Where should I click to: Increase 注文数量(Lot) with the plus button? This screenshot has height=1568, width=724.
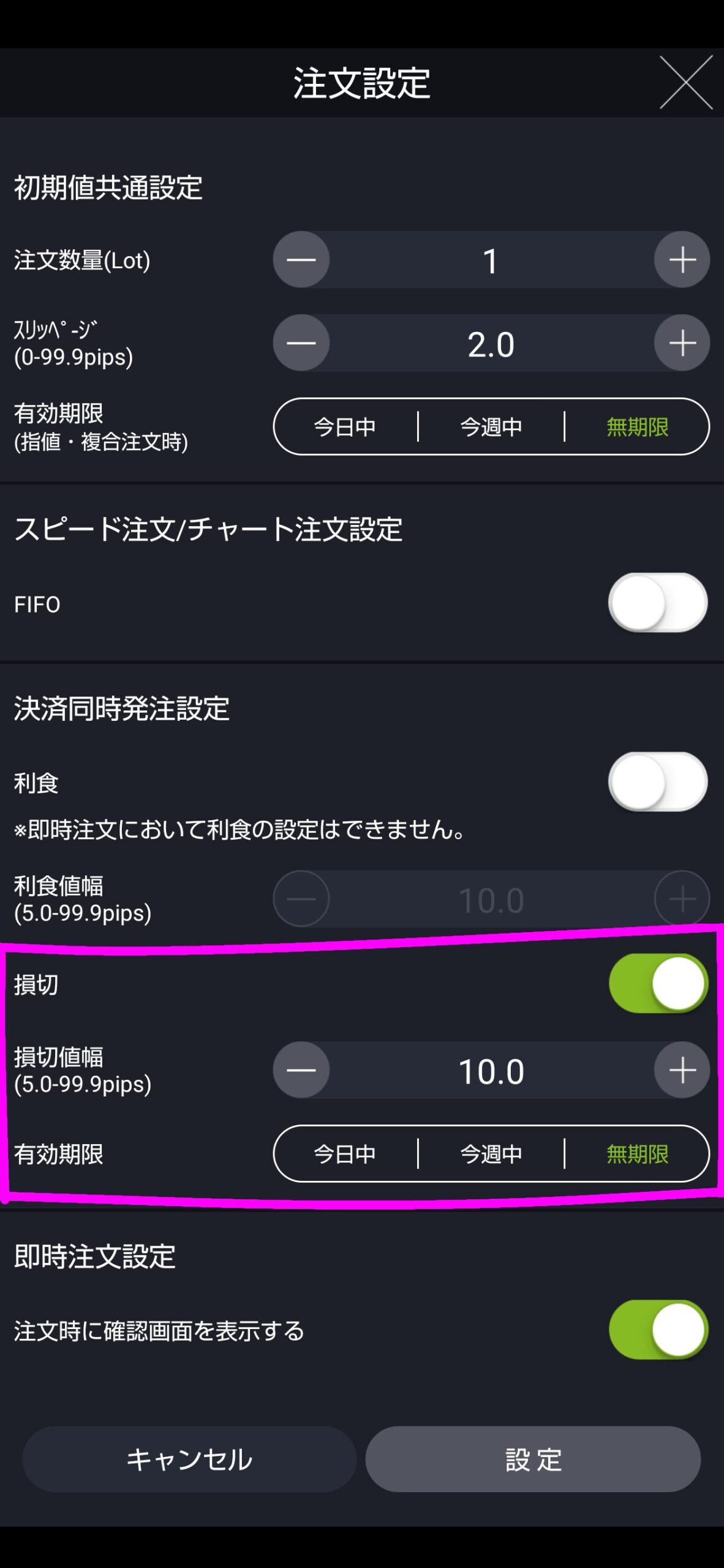[682, 260]
